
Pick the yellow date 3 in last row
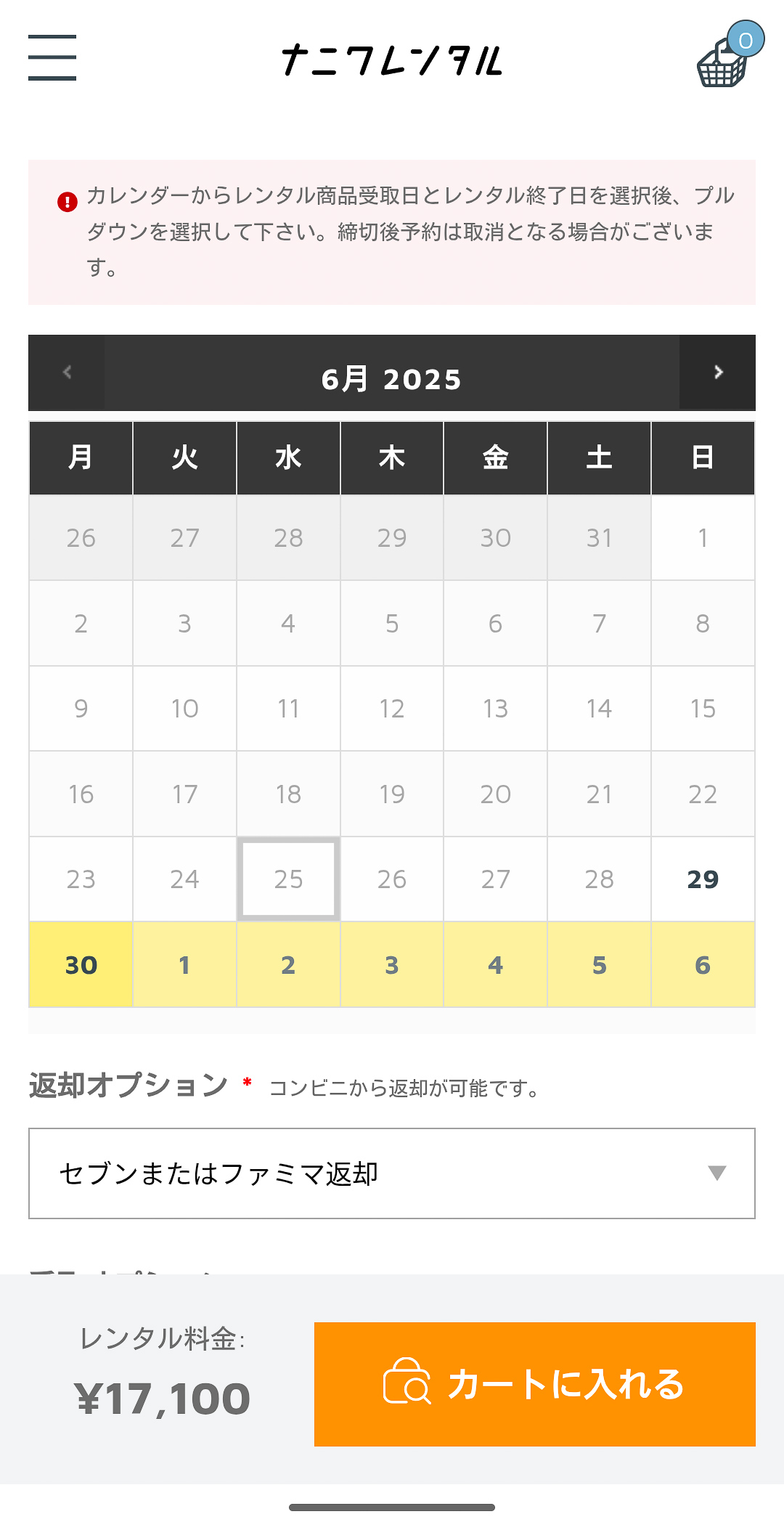click(391, 965)
